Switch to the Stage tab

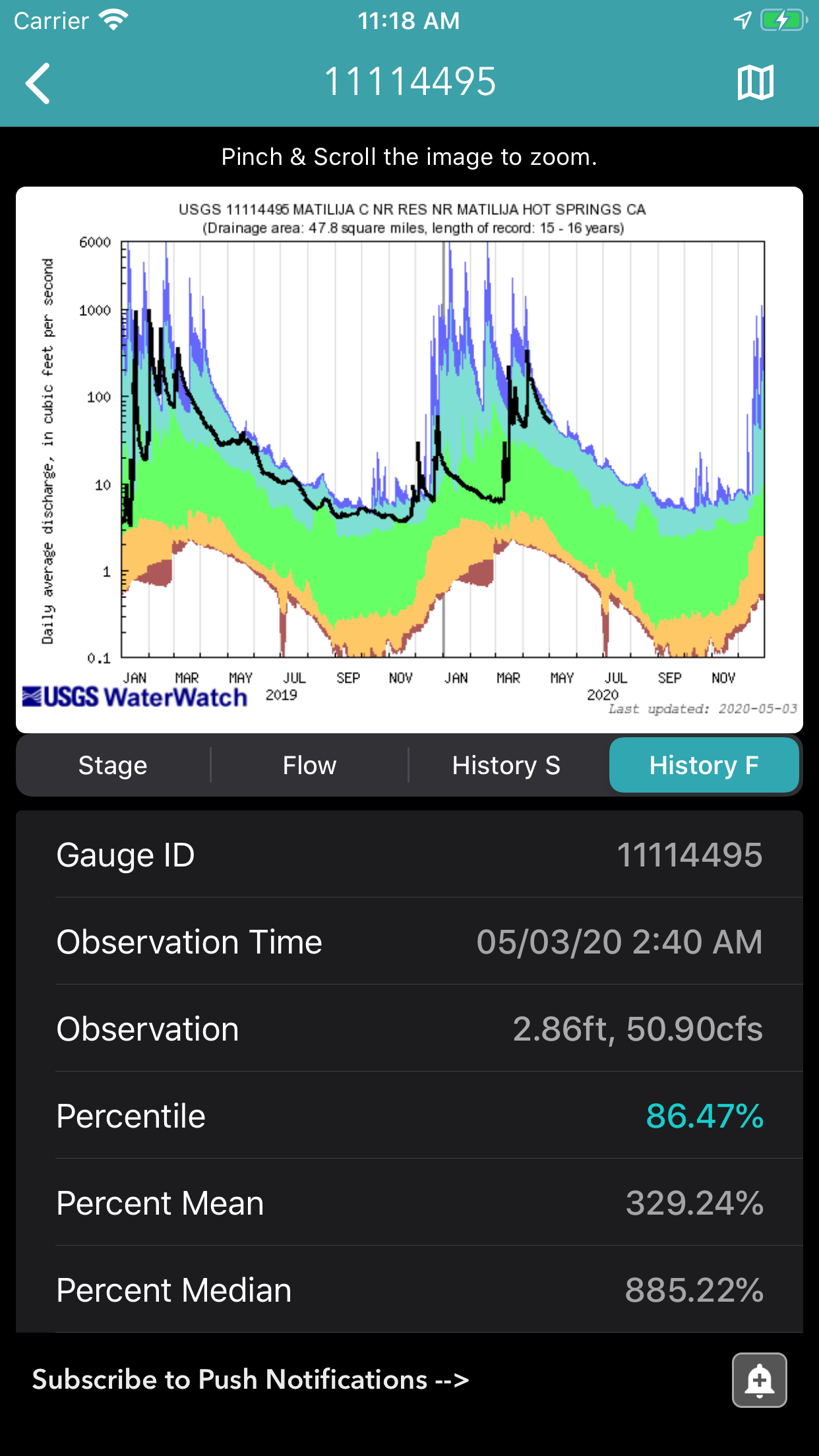pyautogui.click(x=112, y=765)
